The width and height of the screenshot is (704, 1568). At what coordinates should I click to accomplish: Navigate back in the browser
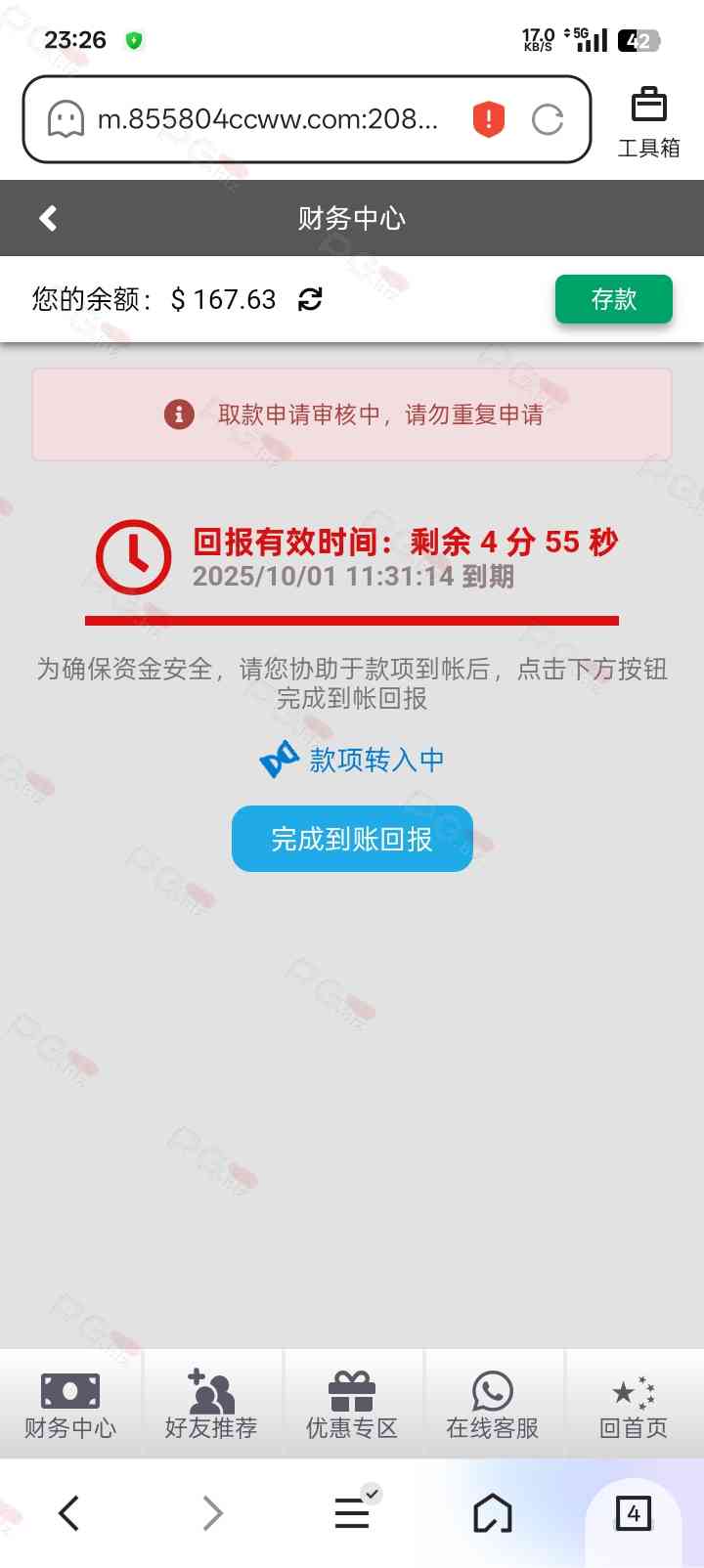tap(69, 1513)
